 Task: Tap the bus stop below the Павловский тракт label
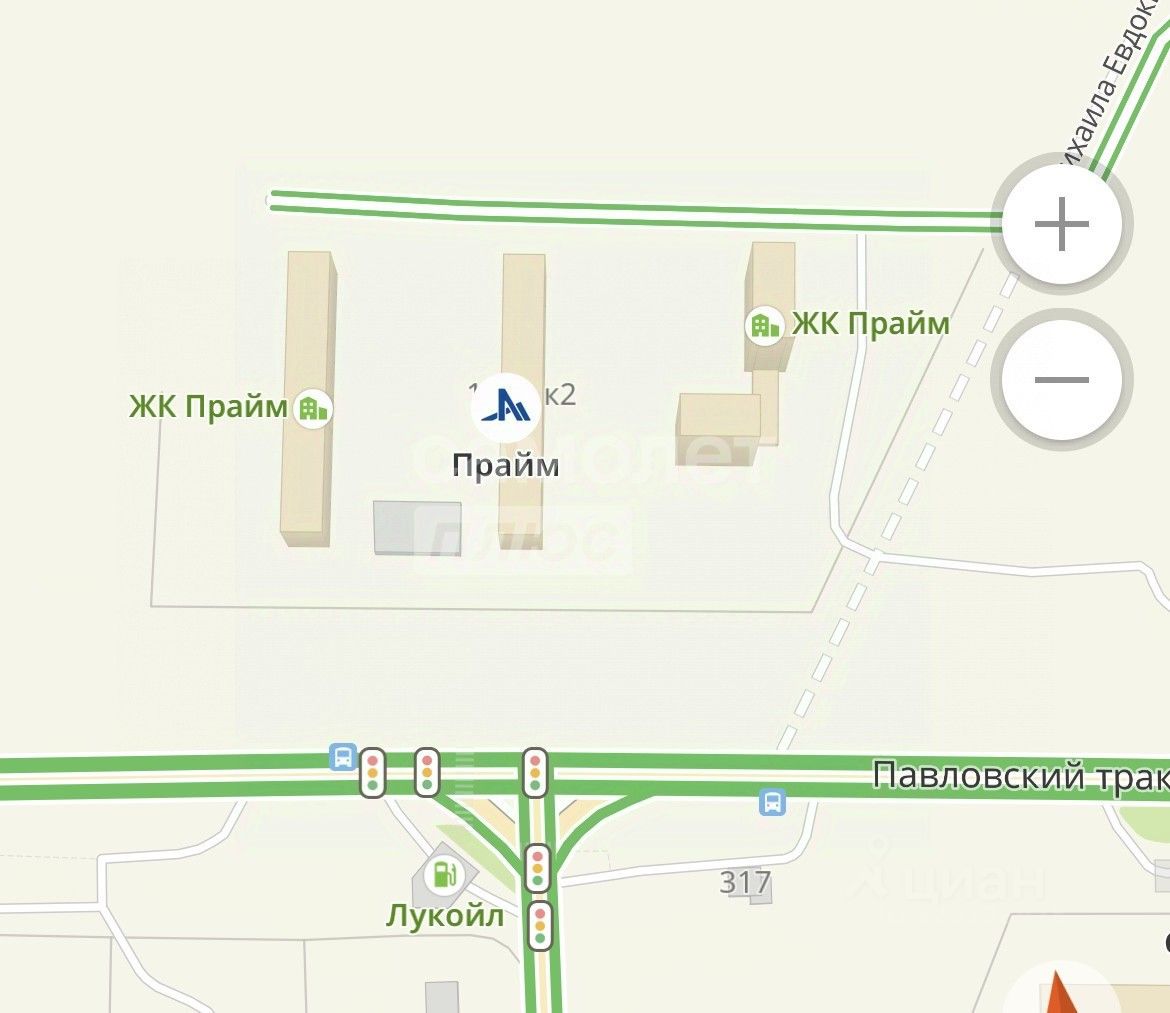coord(771,801)
